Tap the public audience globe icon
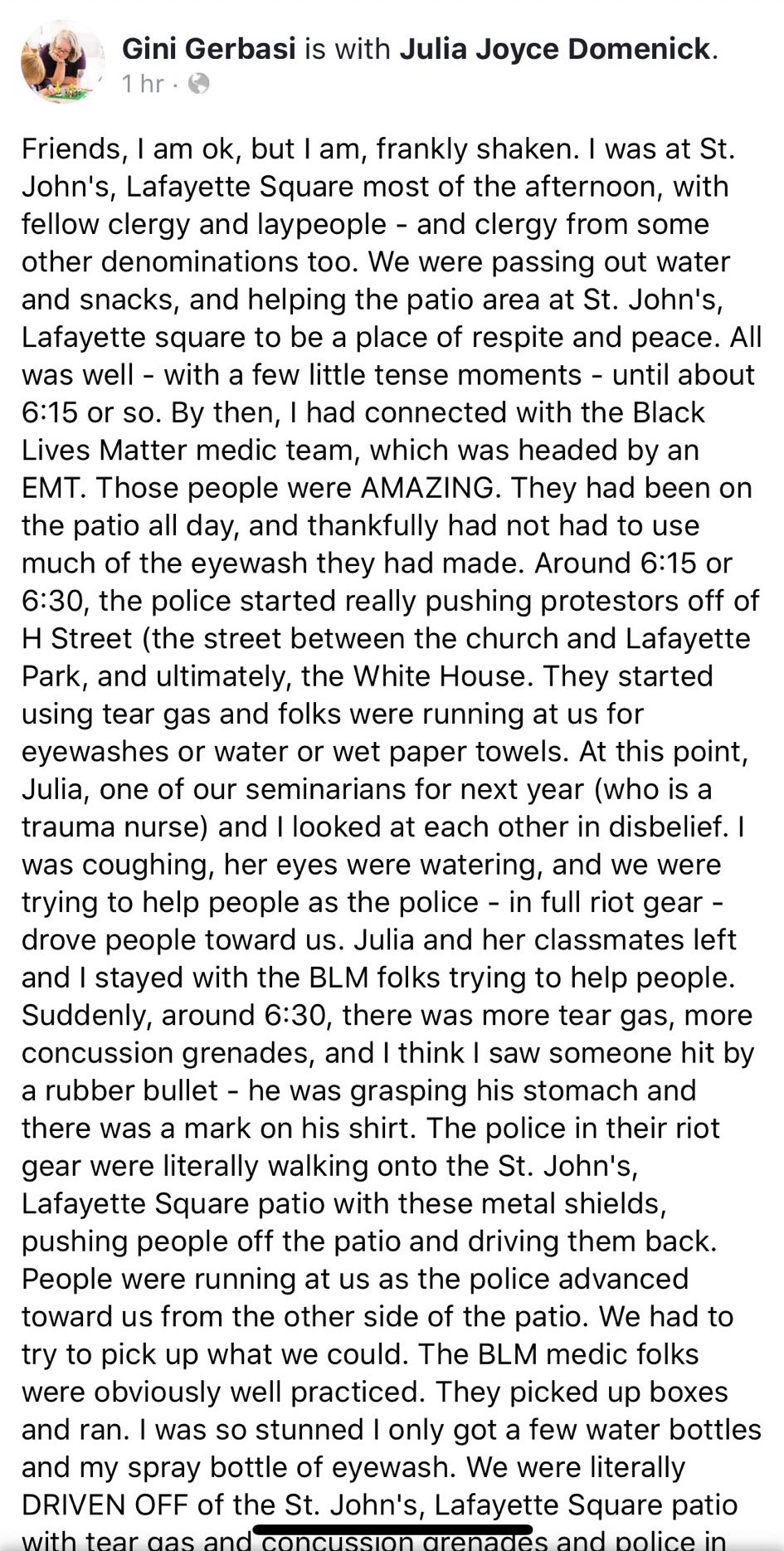 (199, 84)
